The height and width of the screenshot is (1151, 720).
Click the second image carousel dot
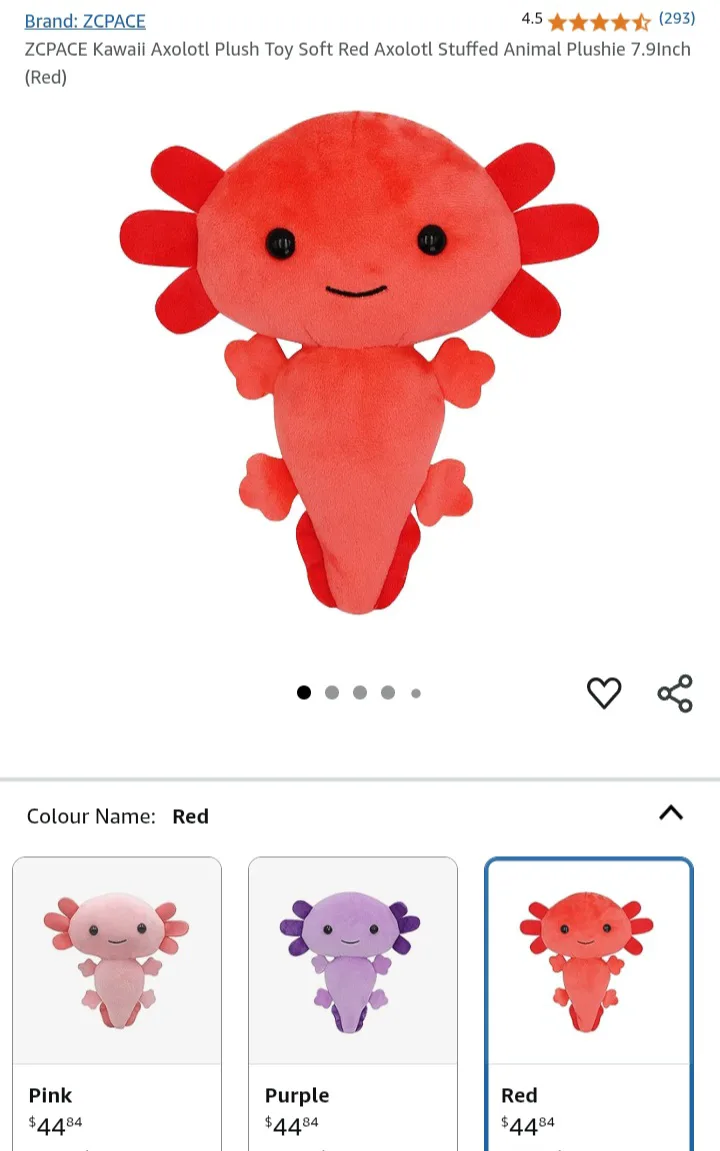pos(331,692)
